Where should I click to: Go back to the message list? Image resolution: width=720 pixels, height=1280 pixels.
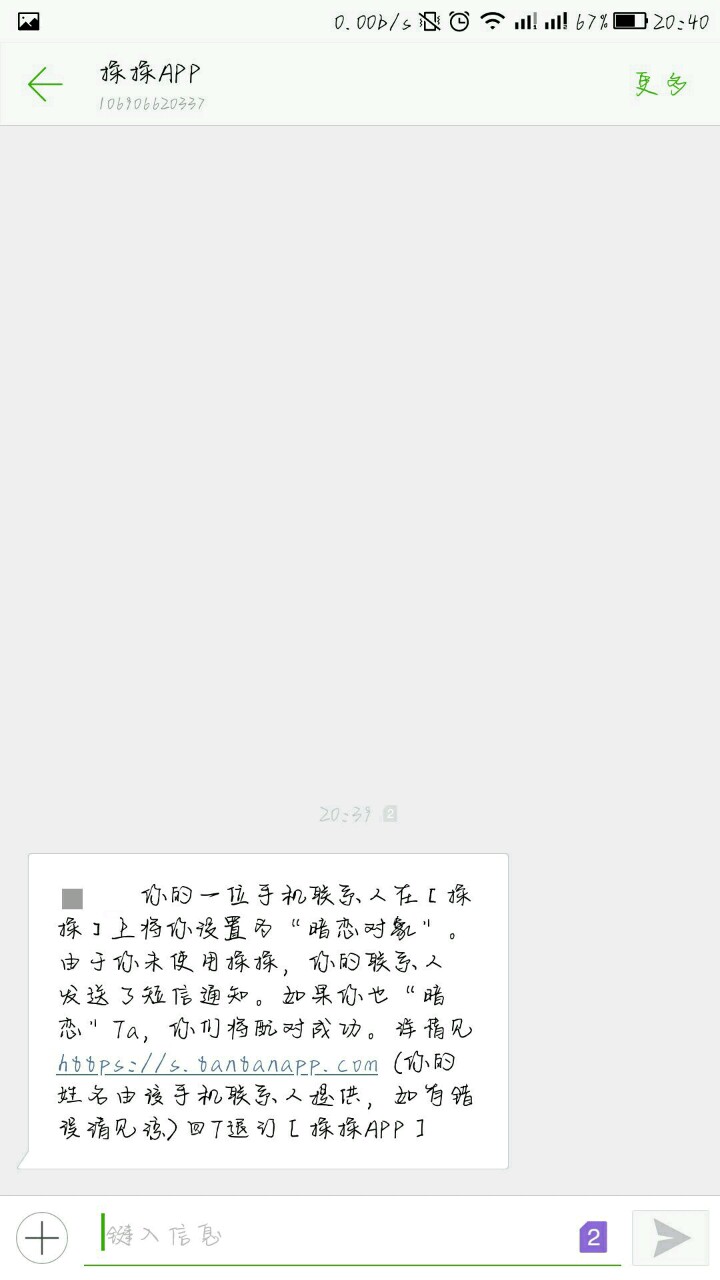(x=45, y=85)
